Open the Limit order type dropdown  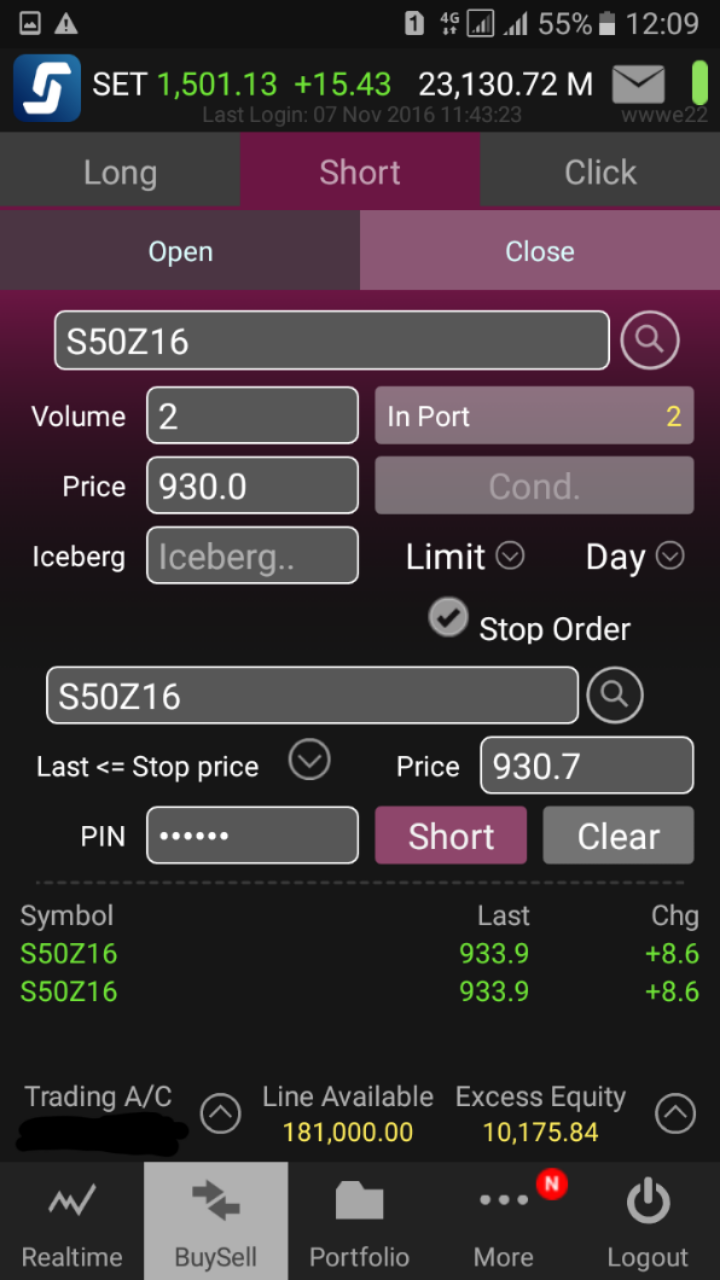click(x=464, y=556)
